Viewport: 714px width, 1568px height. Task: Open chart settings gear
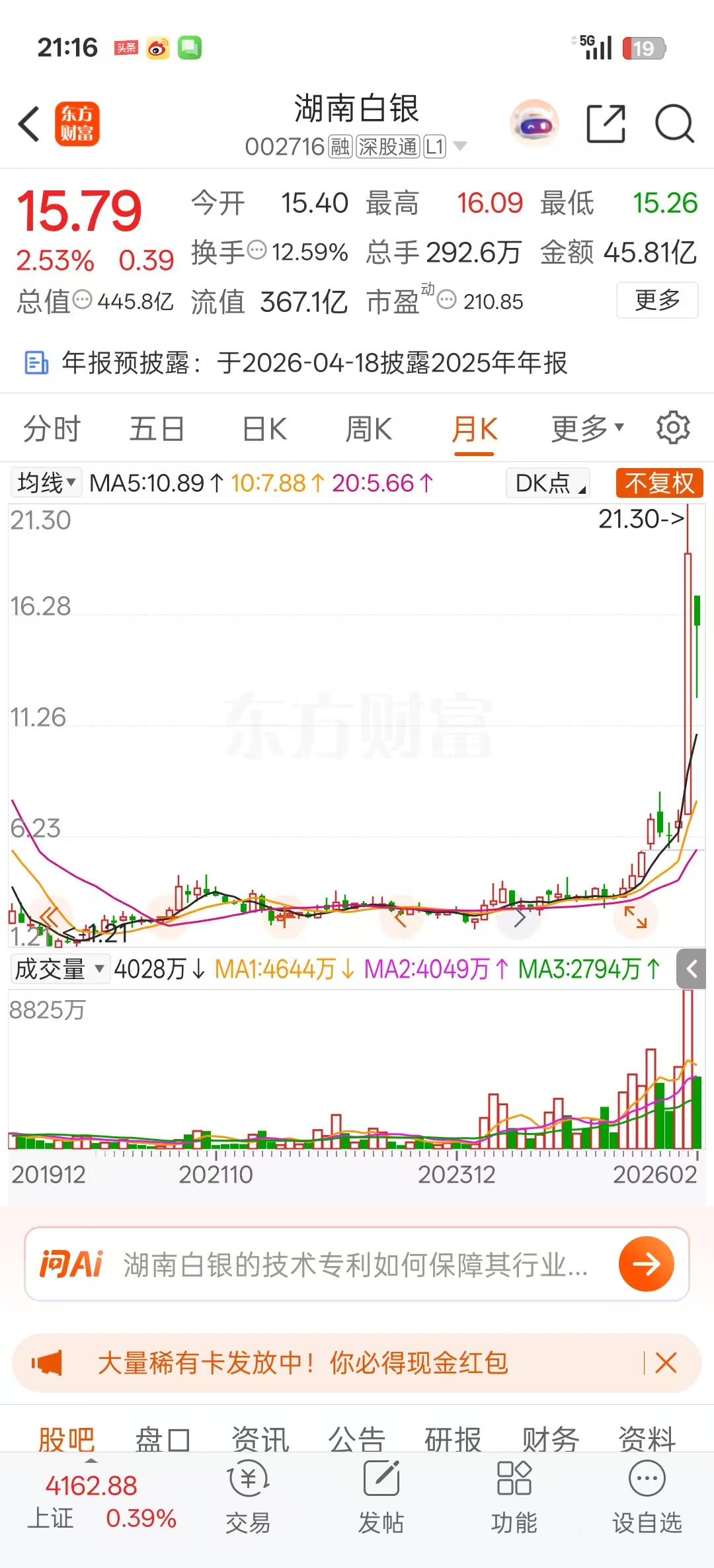pos(673,428)
